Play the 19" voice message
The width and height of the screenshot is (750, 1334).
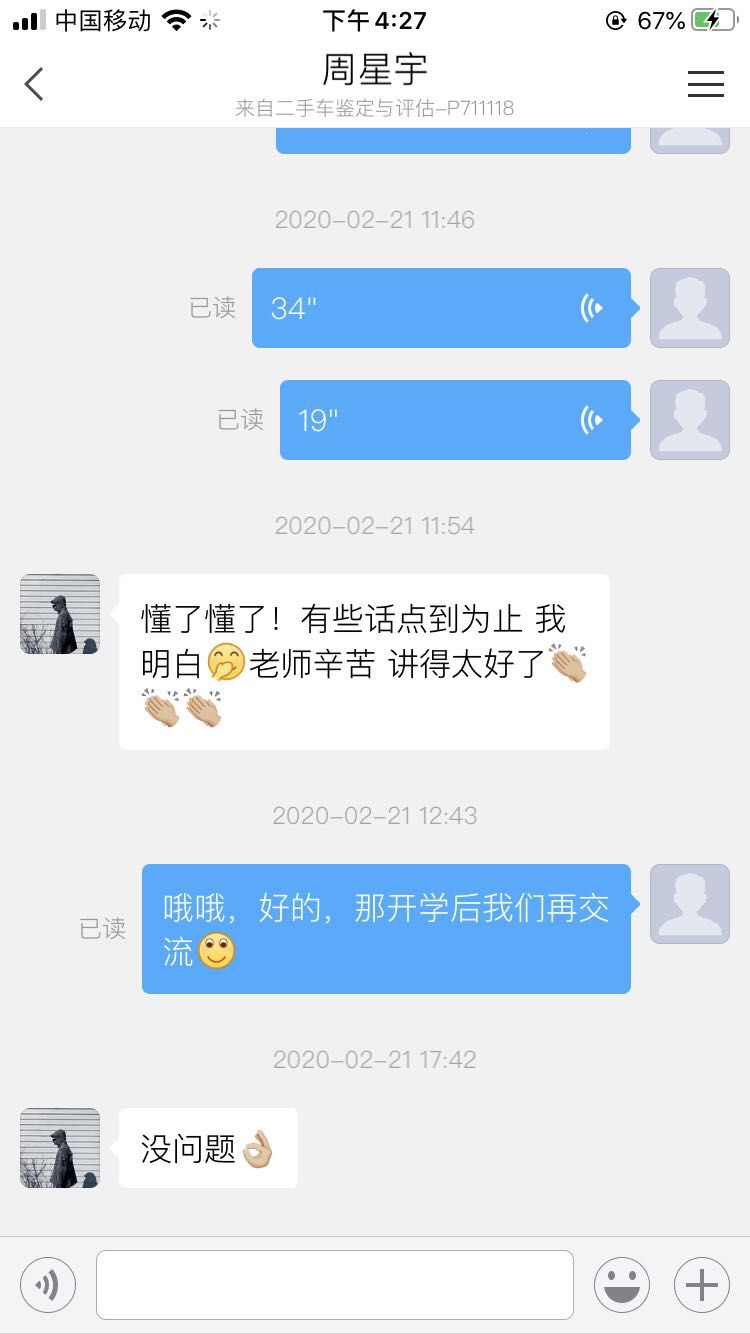455,420
